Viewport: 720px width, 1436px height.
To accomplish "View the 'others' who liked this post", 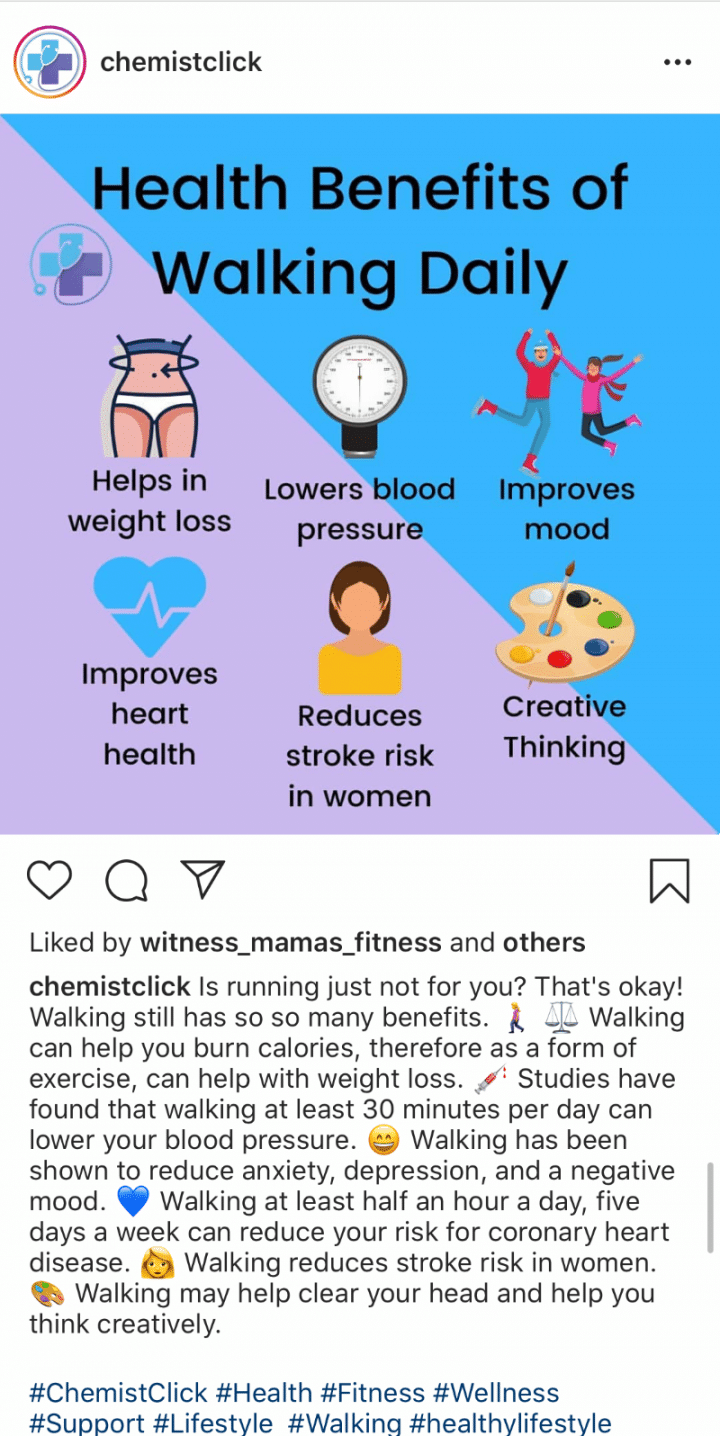I will [x=543, y=942].
